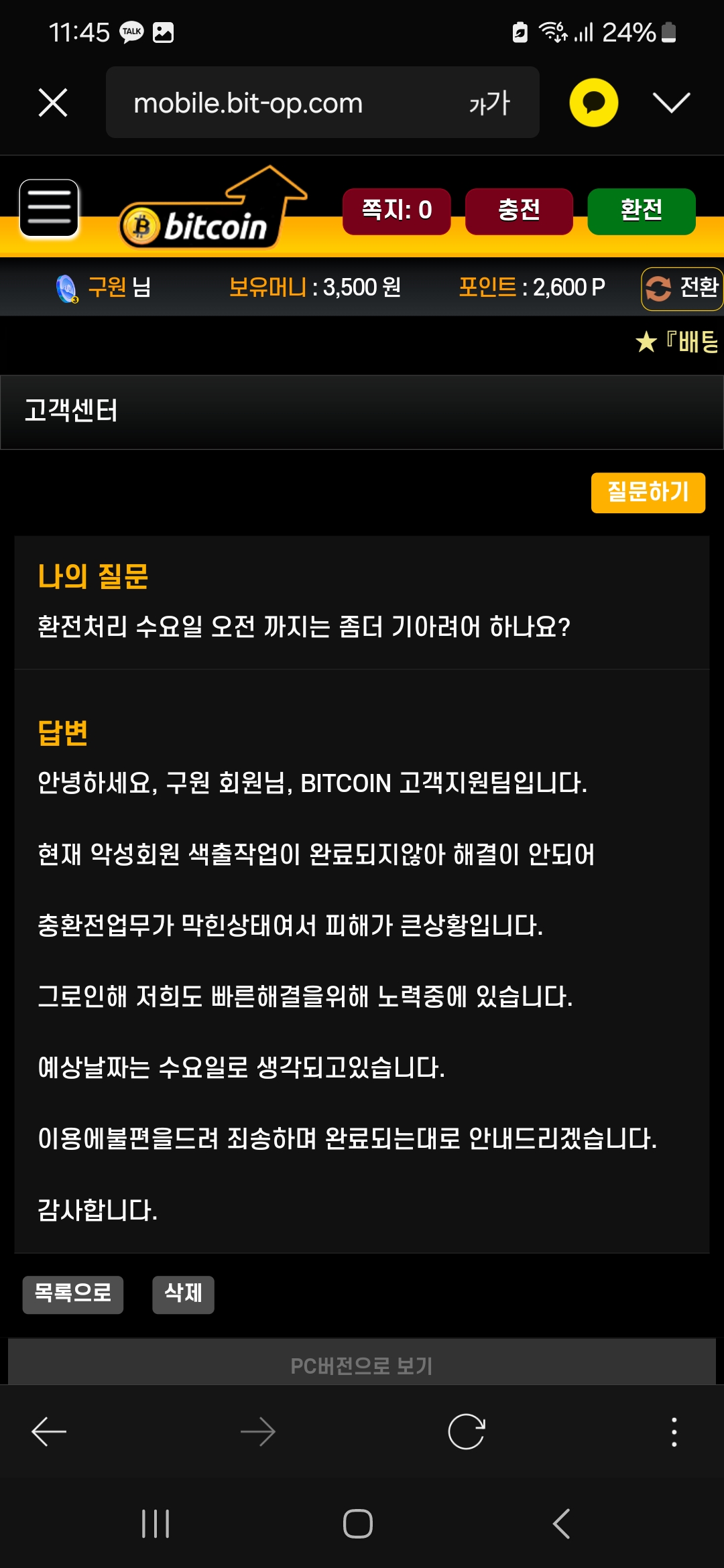Viewport: 724px width, 1568px height.
Task: Tap the 충전 deposit button
Action: point(519,211)
